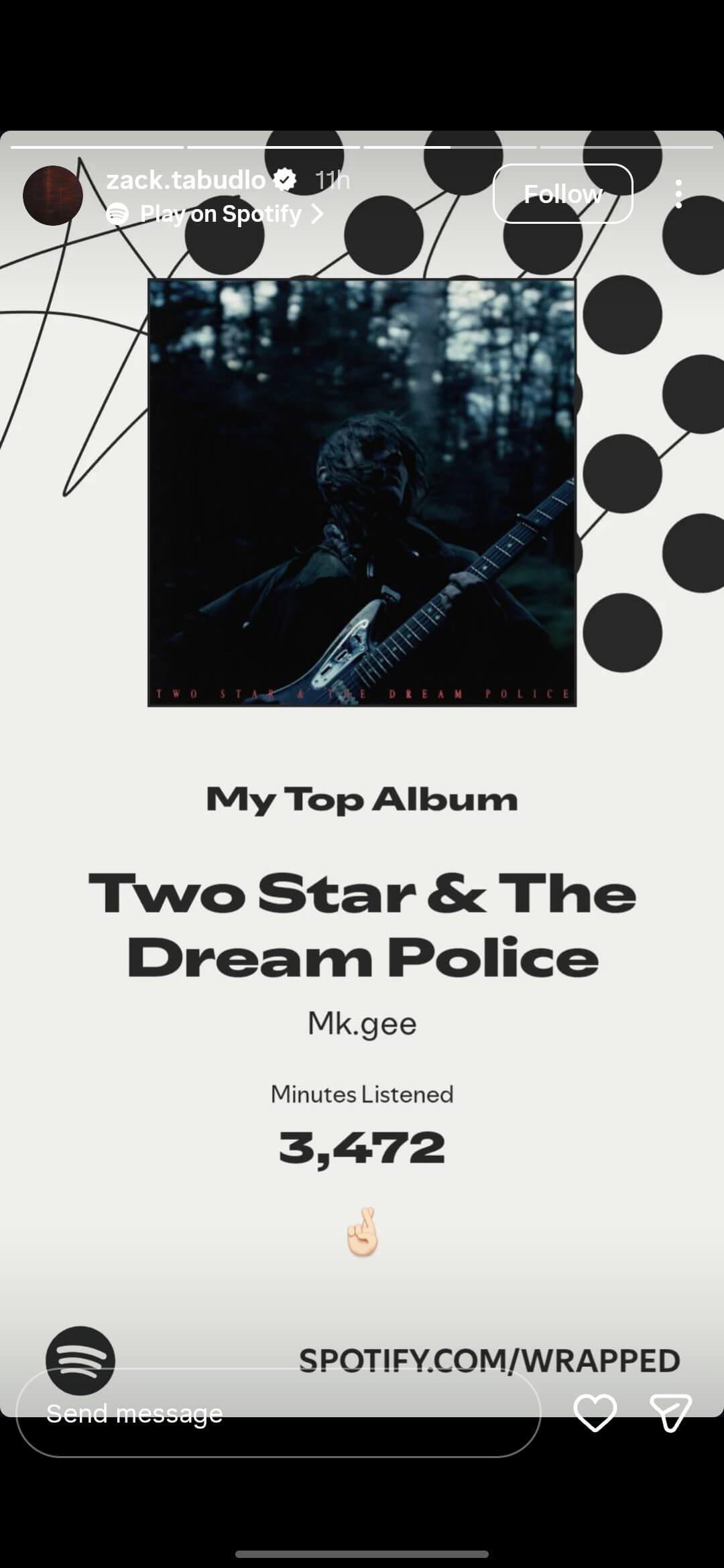
Task: Open the story overflow menu
Action: click(x=678, y=194)
